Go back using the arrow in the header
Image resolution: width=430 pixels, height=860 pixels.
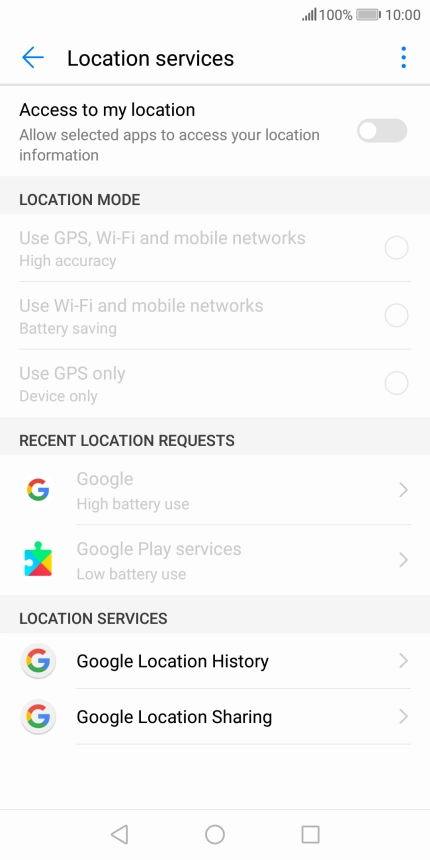pyautogui.click(x=33, y=58)
